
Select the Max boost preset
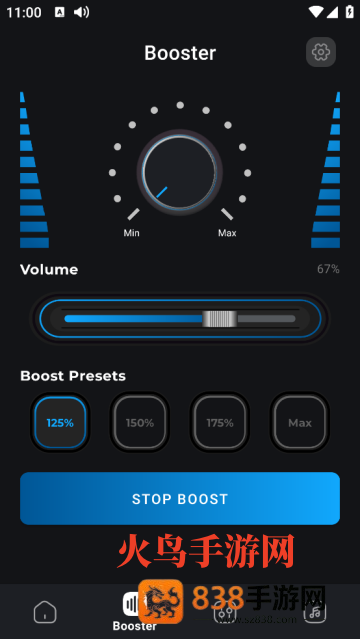[x=300, y=423]
